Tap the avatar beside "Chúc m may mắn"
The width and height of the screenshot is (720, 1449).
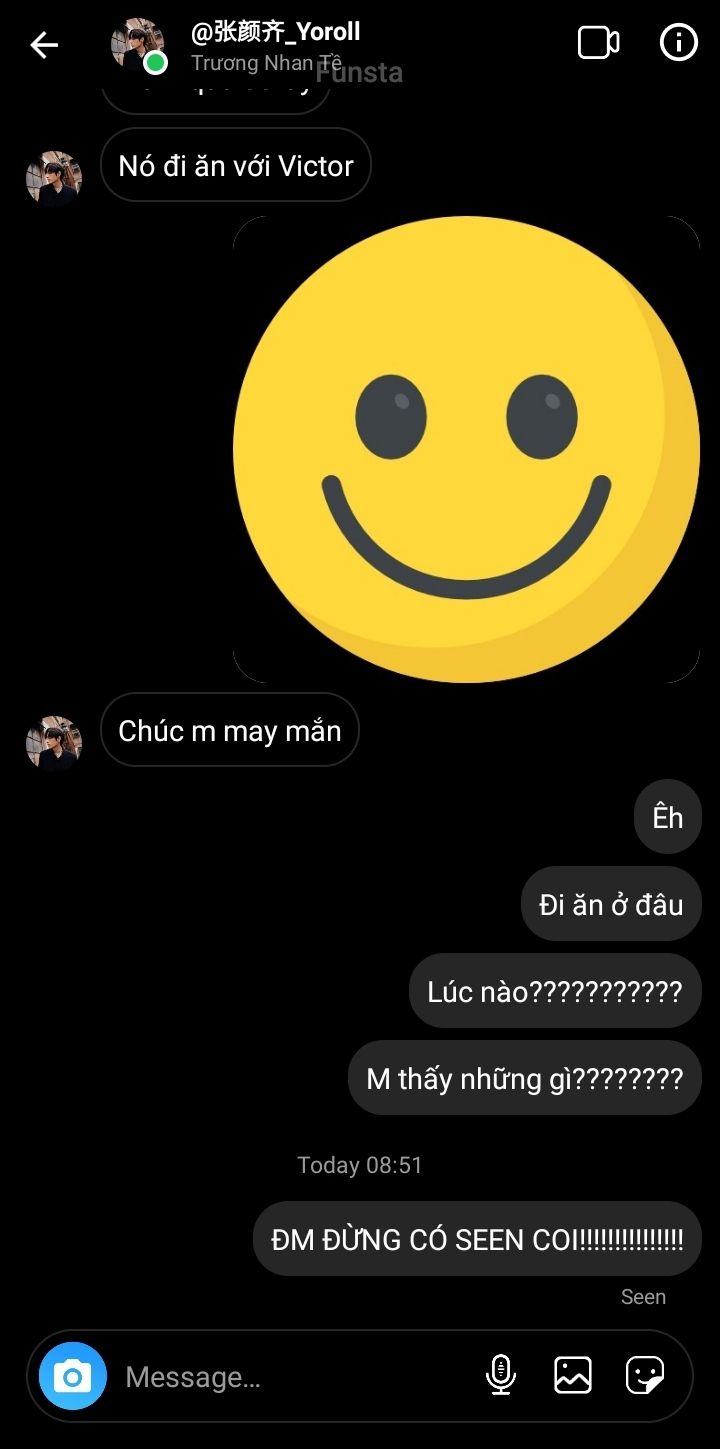coord(54,743)
